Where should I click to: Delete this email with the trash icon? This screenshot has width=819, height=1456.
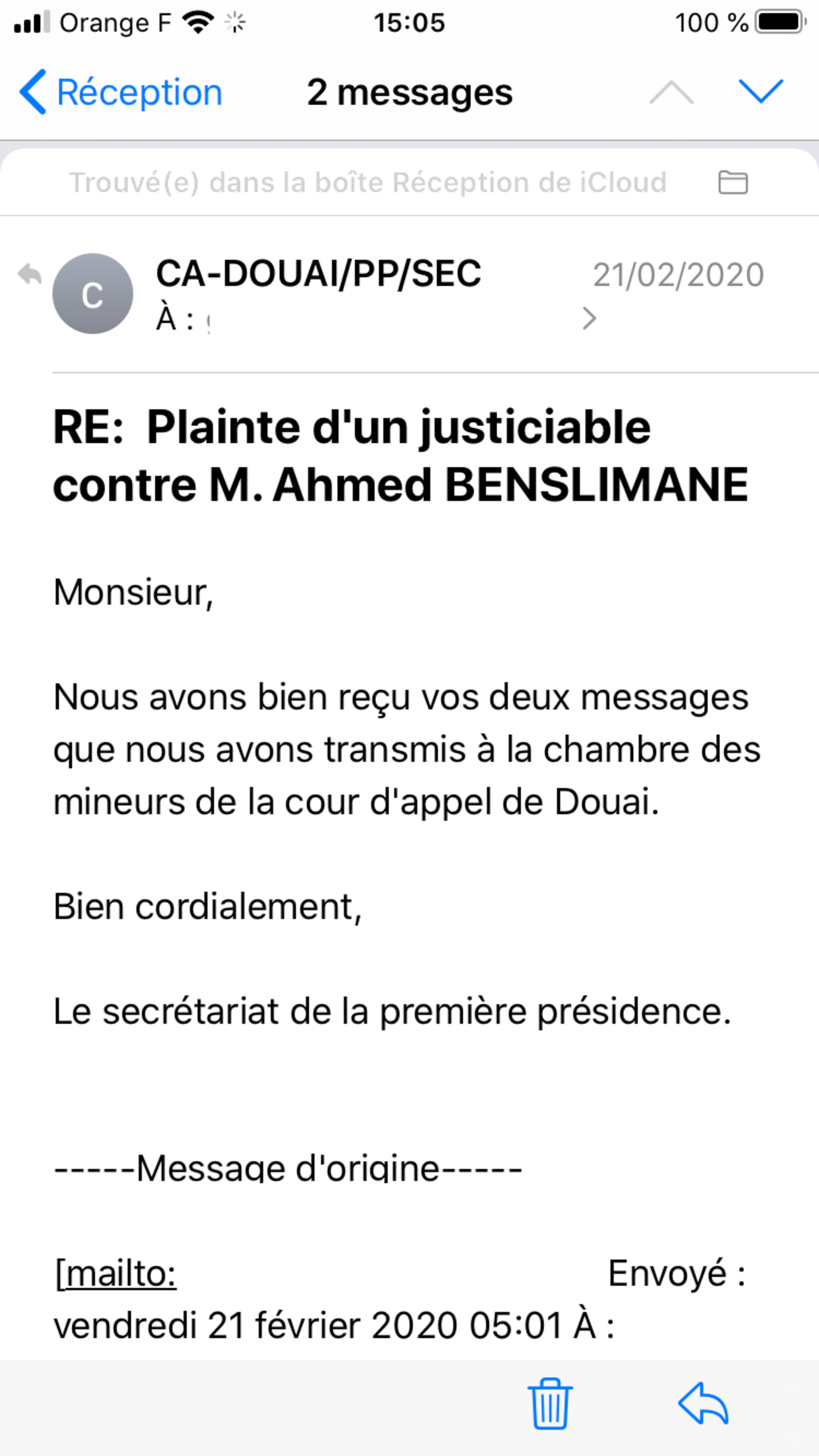click(550, 1404)
